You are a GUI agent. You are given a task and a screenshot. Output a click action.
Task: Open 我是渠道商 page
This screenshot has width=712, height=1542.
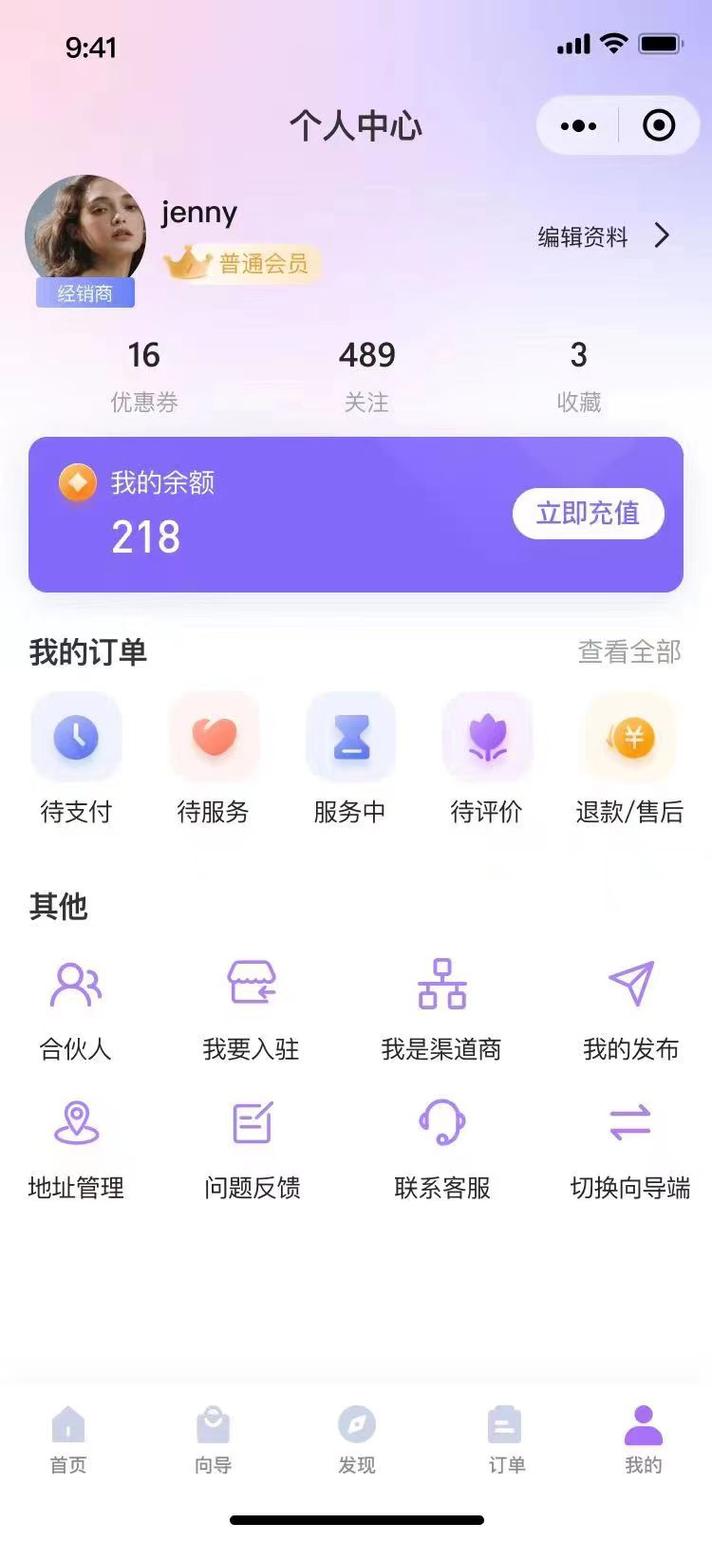tap(441, 1008)
